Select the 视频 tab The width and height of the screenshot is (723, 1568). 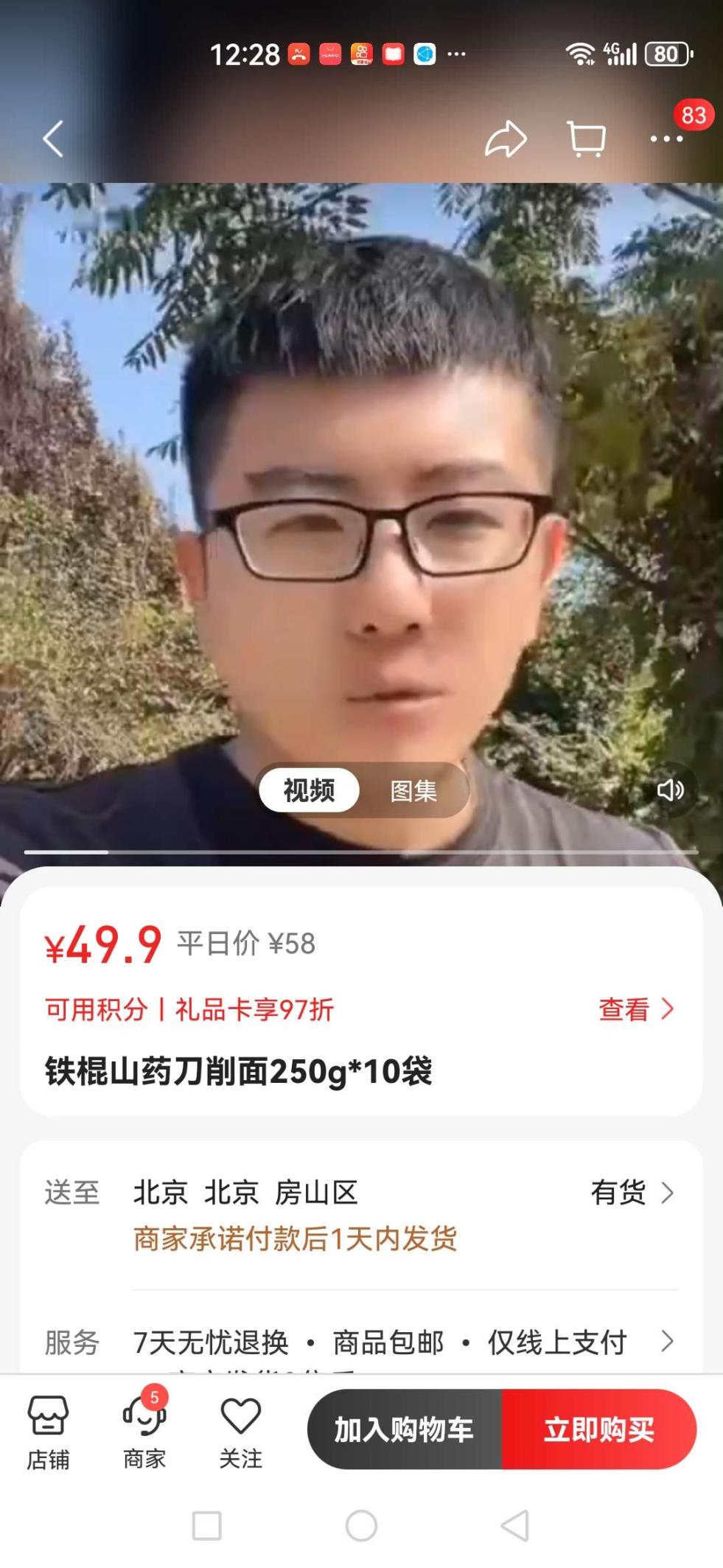(x=310, y=790)
